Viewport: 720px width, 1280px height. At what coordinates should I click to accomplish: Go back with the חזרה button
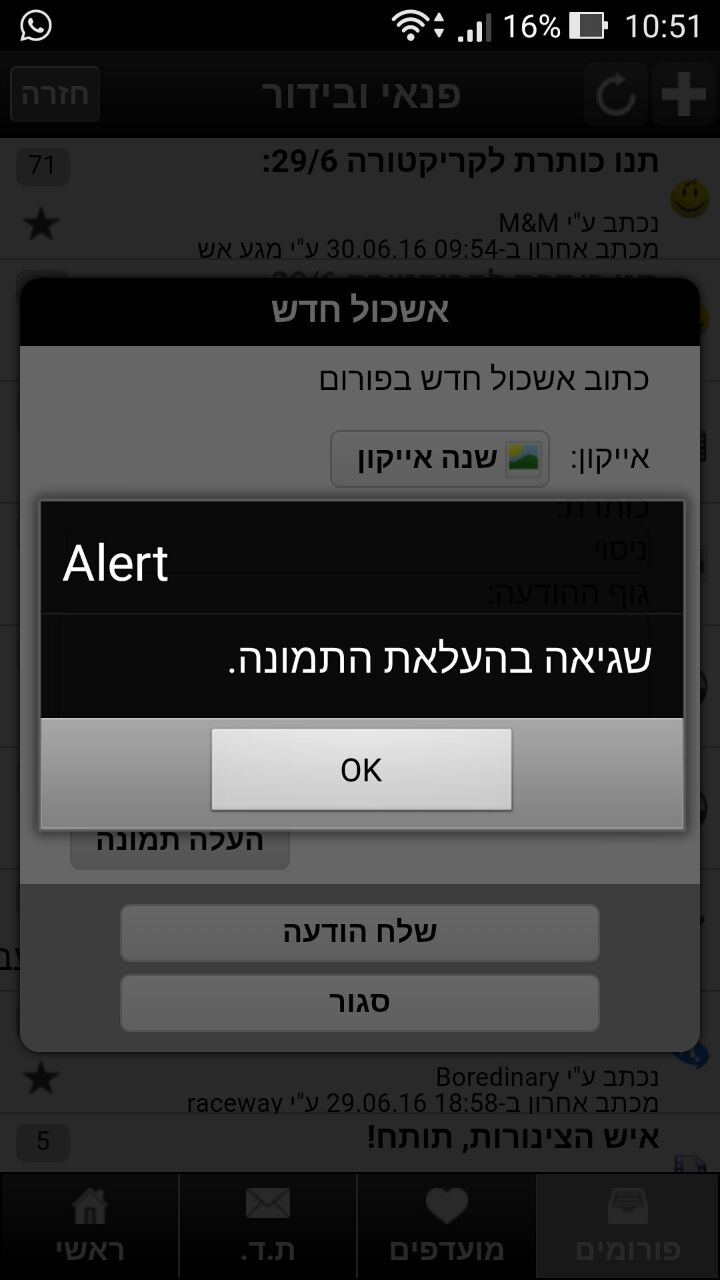[x=54, y=94]
